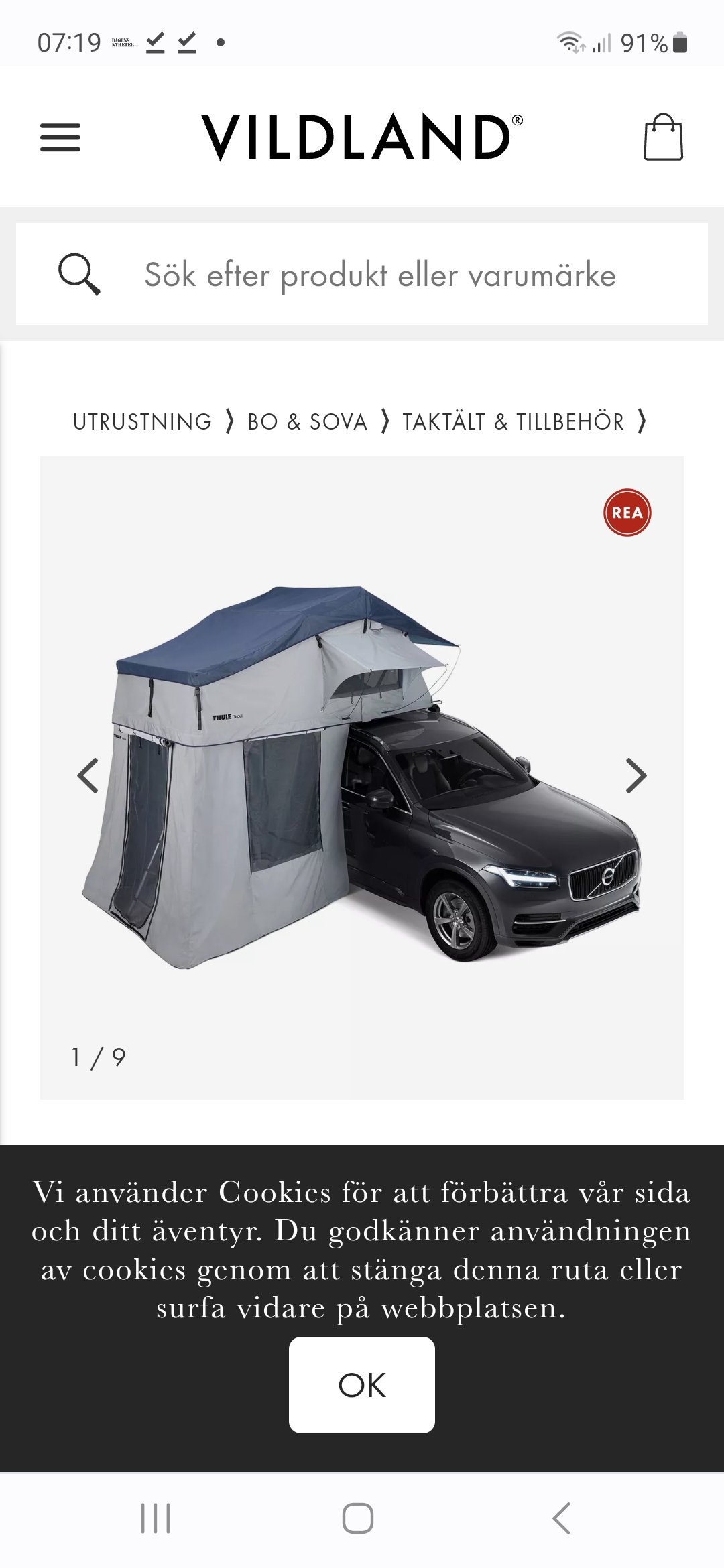Open the hamburger menu
The width and height of the screenshot is (724, 1568).
(60, 137)
